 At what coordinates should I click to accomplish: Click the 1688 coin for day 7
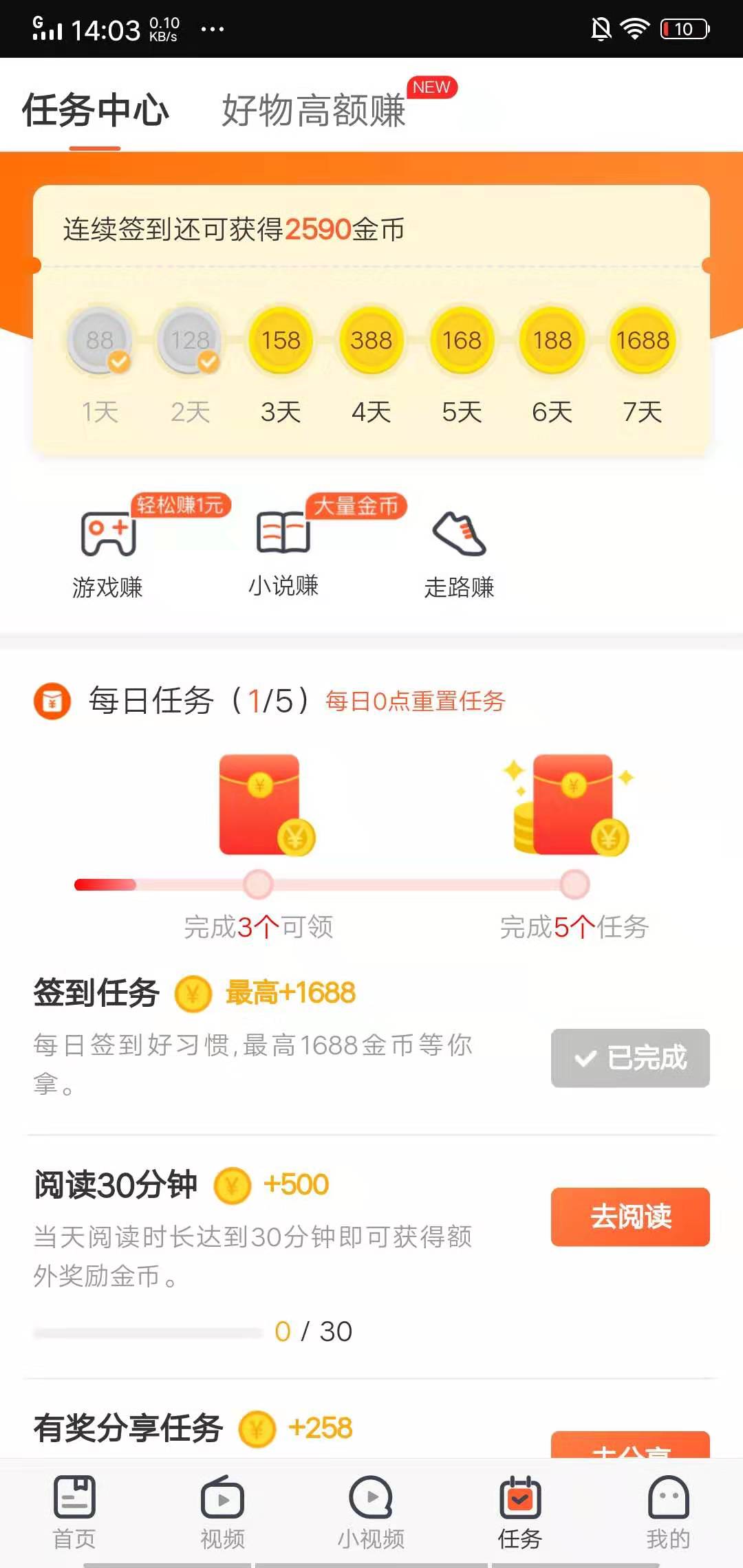(640, 340)
